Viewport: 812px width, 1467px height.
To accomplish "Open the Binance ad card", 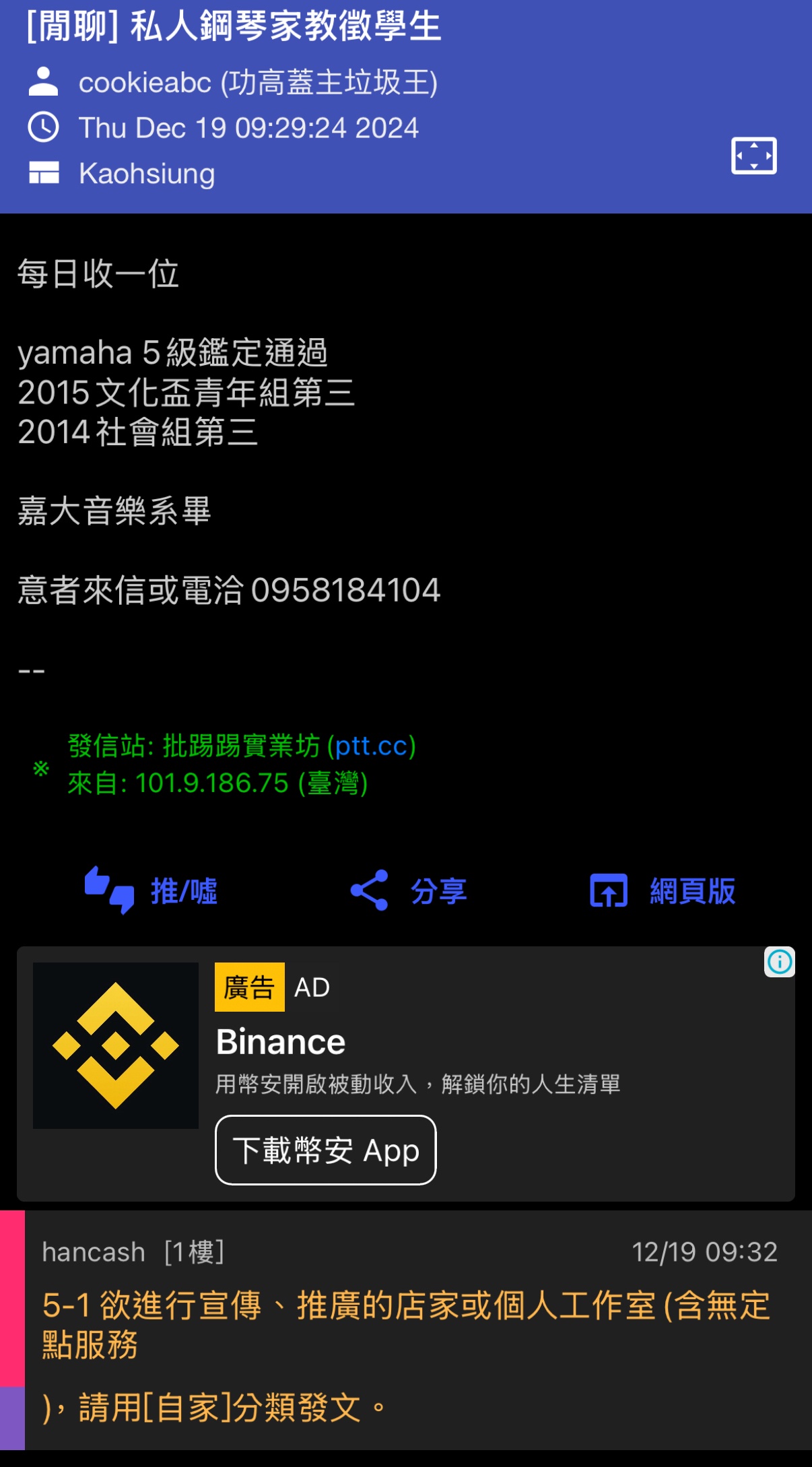I will pyautogui.click(x=406, y=1074).
